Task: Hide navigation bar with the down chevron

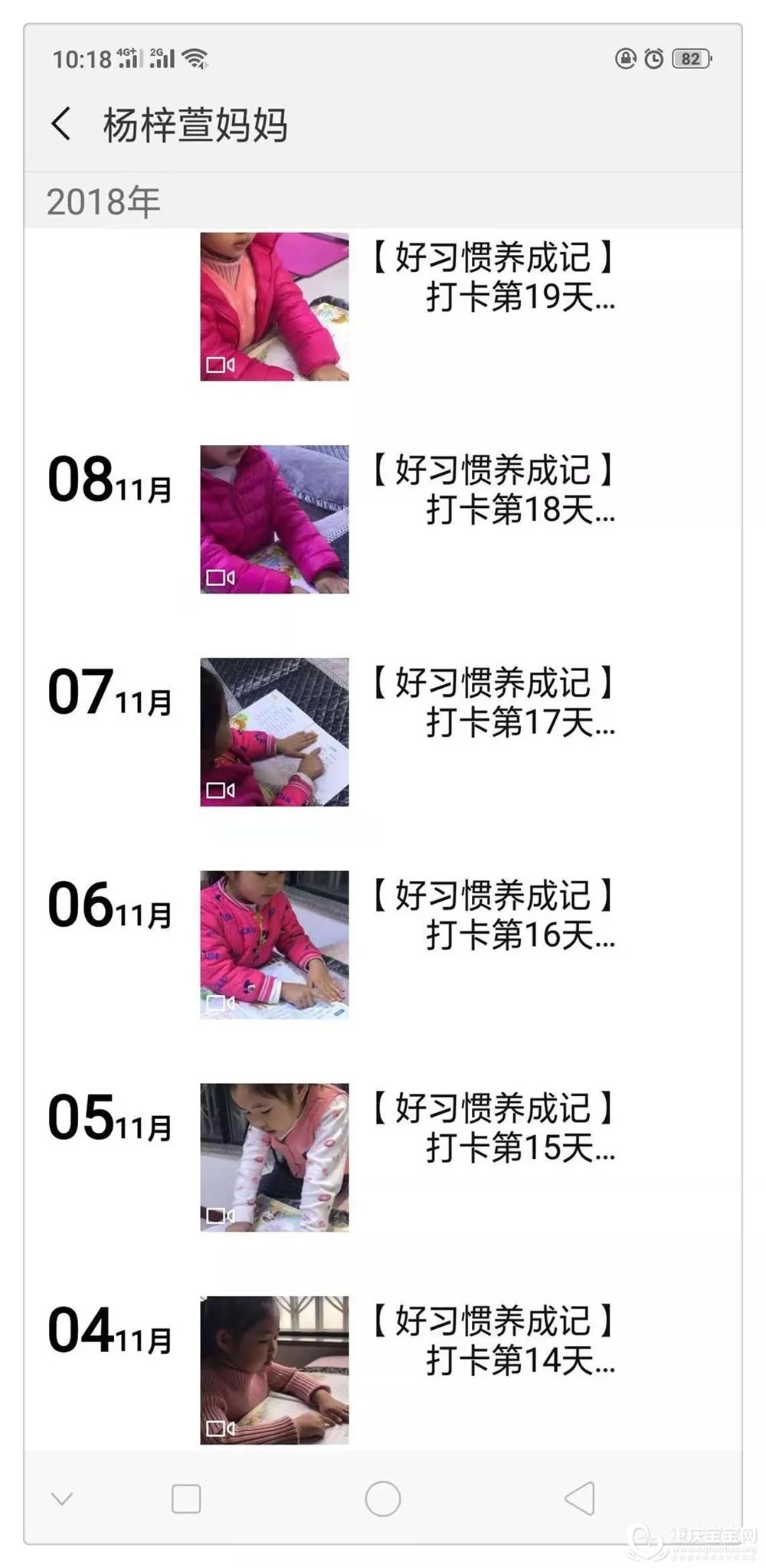Action: point(62,1498)
